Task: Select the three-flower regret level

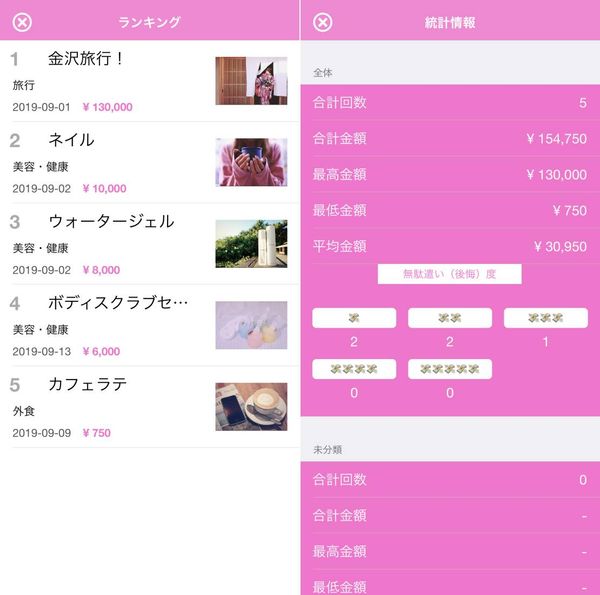Action: [x=546, y=318]
